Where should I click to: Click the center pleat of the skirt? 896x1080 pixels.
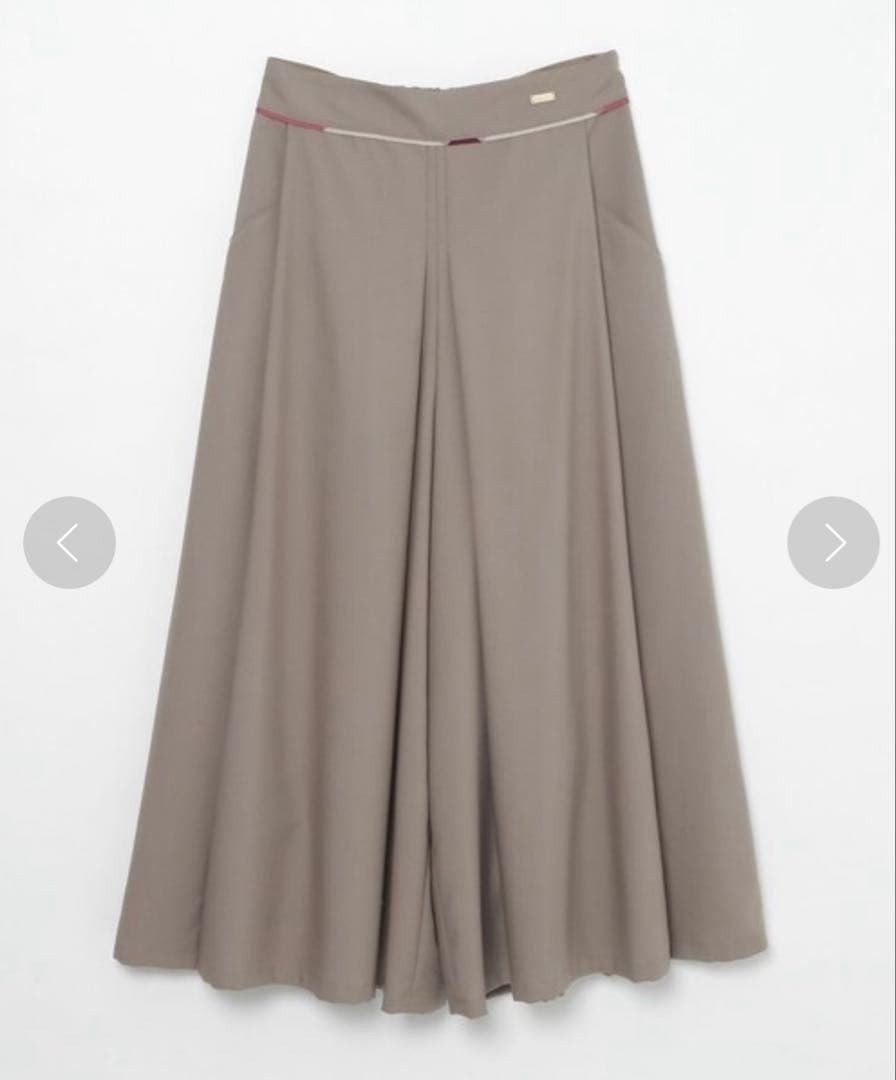440,400
